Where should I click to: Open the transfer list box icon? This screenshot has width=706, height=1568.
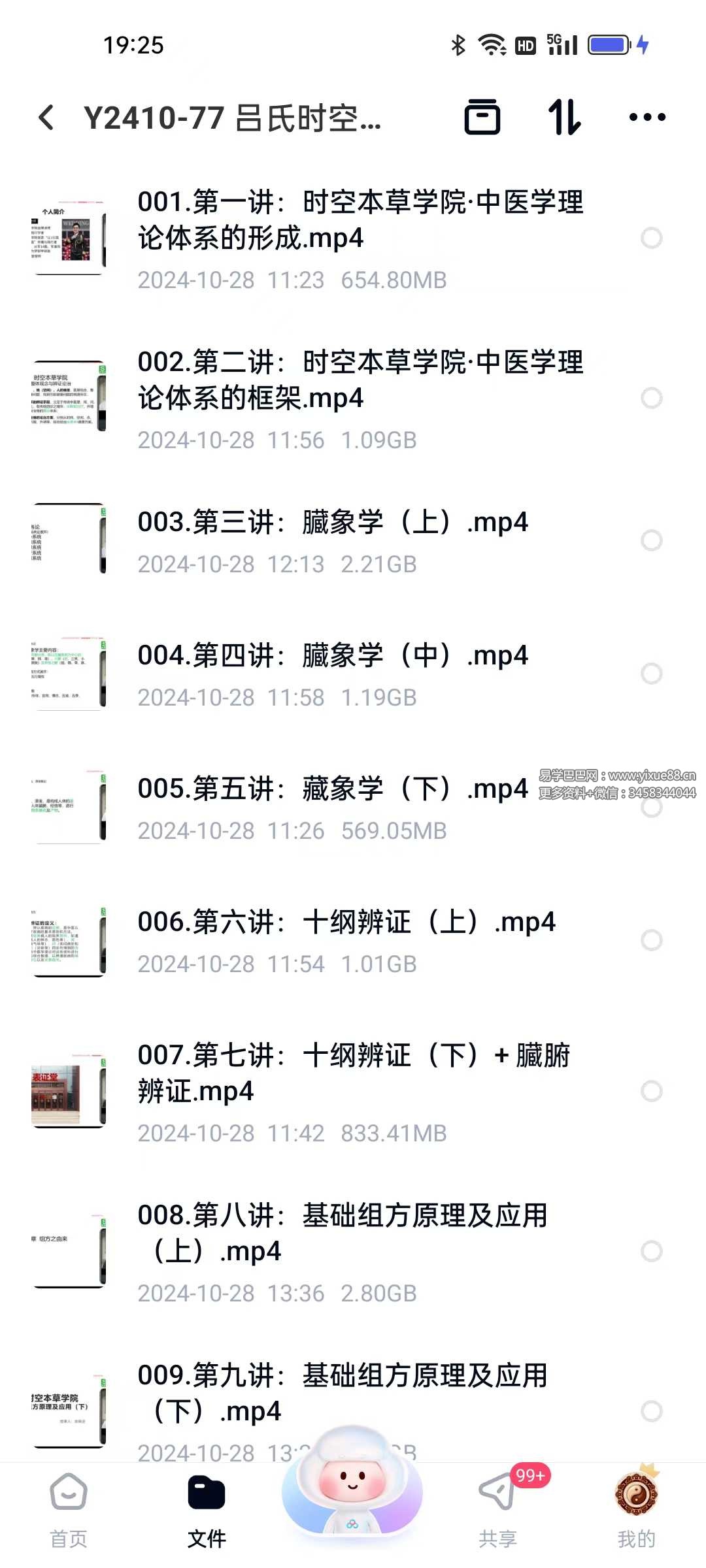pos(482,118)
